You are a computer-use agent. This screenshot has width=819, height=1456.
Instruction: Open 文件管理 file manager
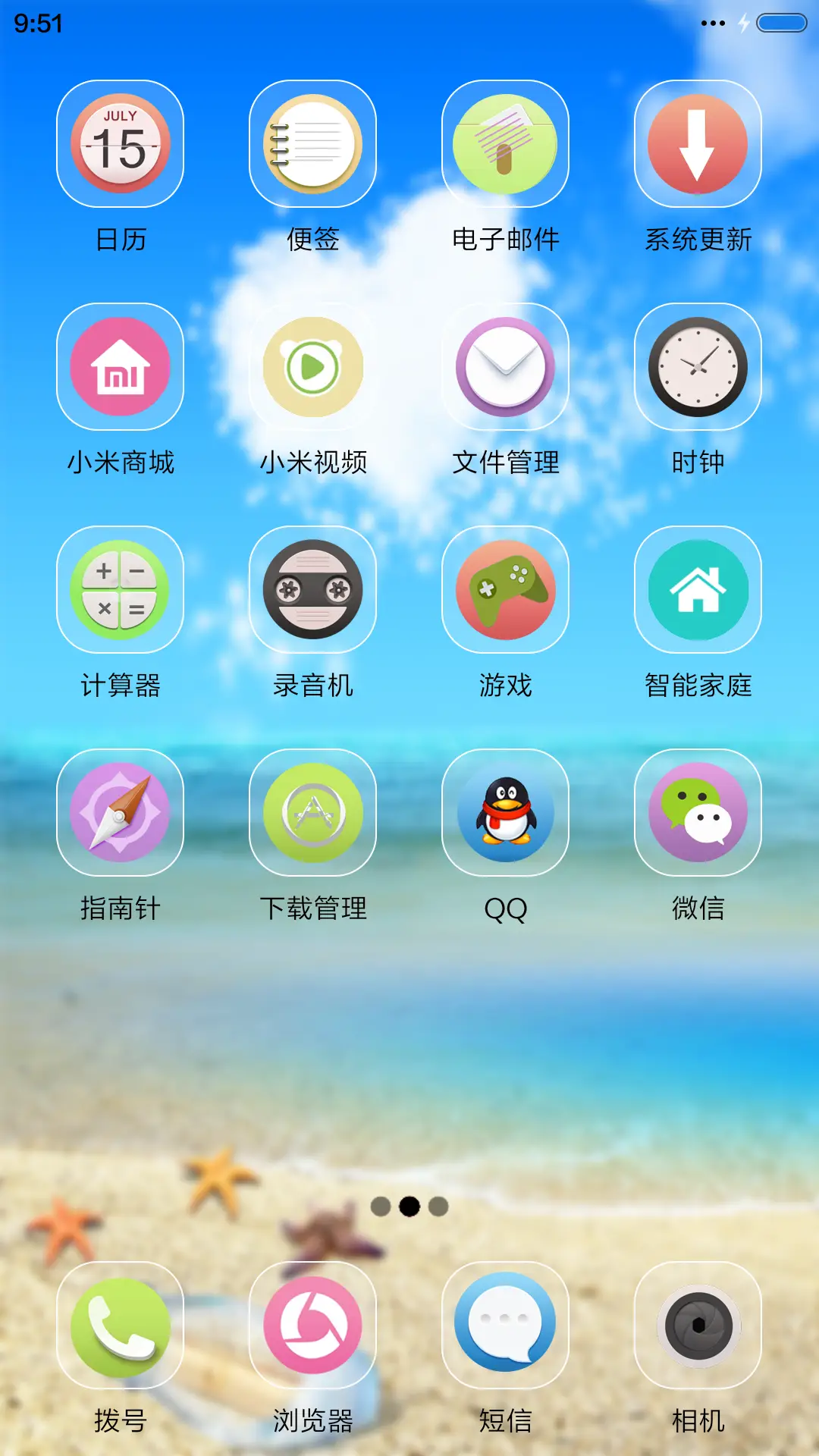point(506,366)
